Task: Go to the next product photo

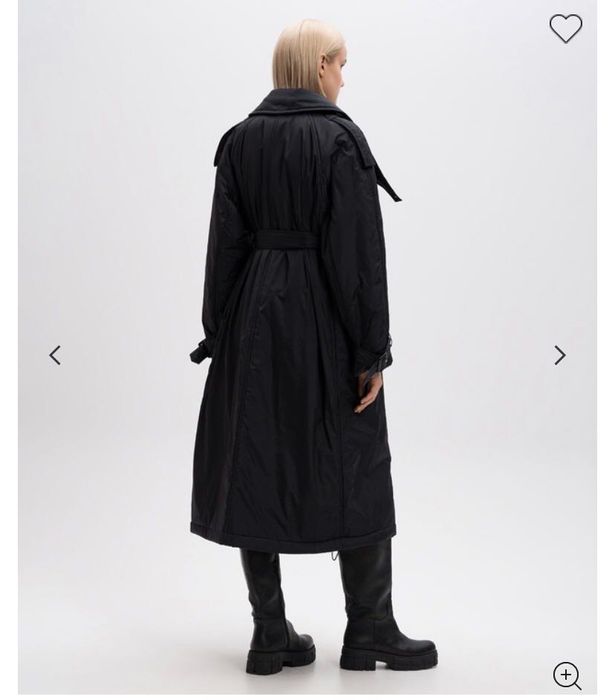Action: click(560, 355)
